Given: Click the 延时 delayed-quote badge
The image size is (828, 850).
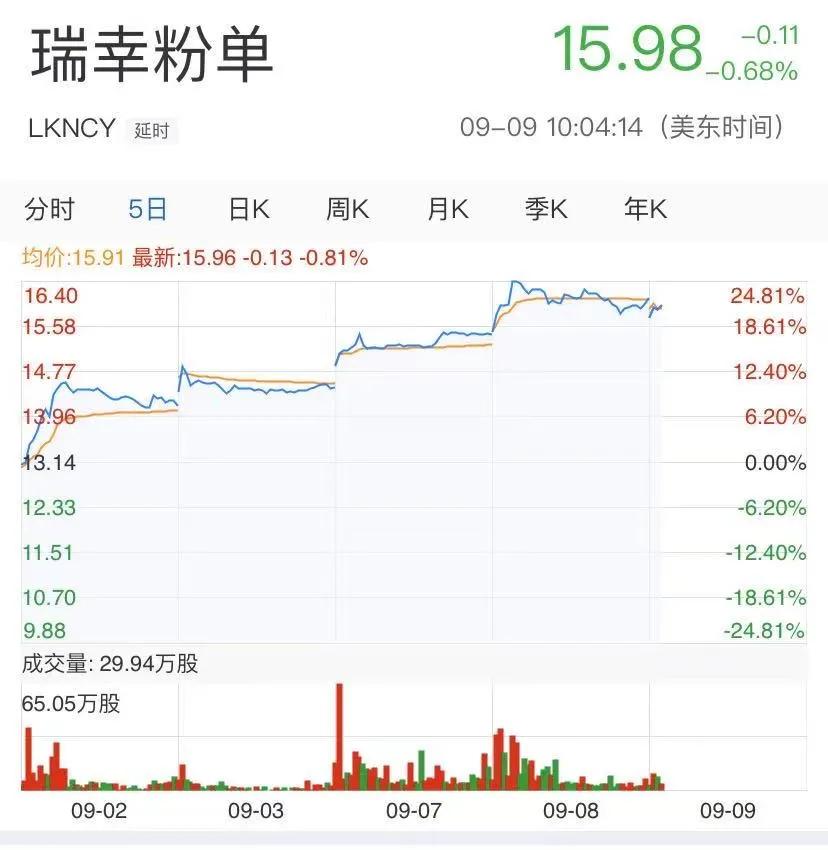Looking at the screenshot, I should coord(153,130).
